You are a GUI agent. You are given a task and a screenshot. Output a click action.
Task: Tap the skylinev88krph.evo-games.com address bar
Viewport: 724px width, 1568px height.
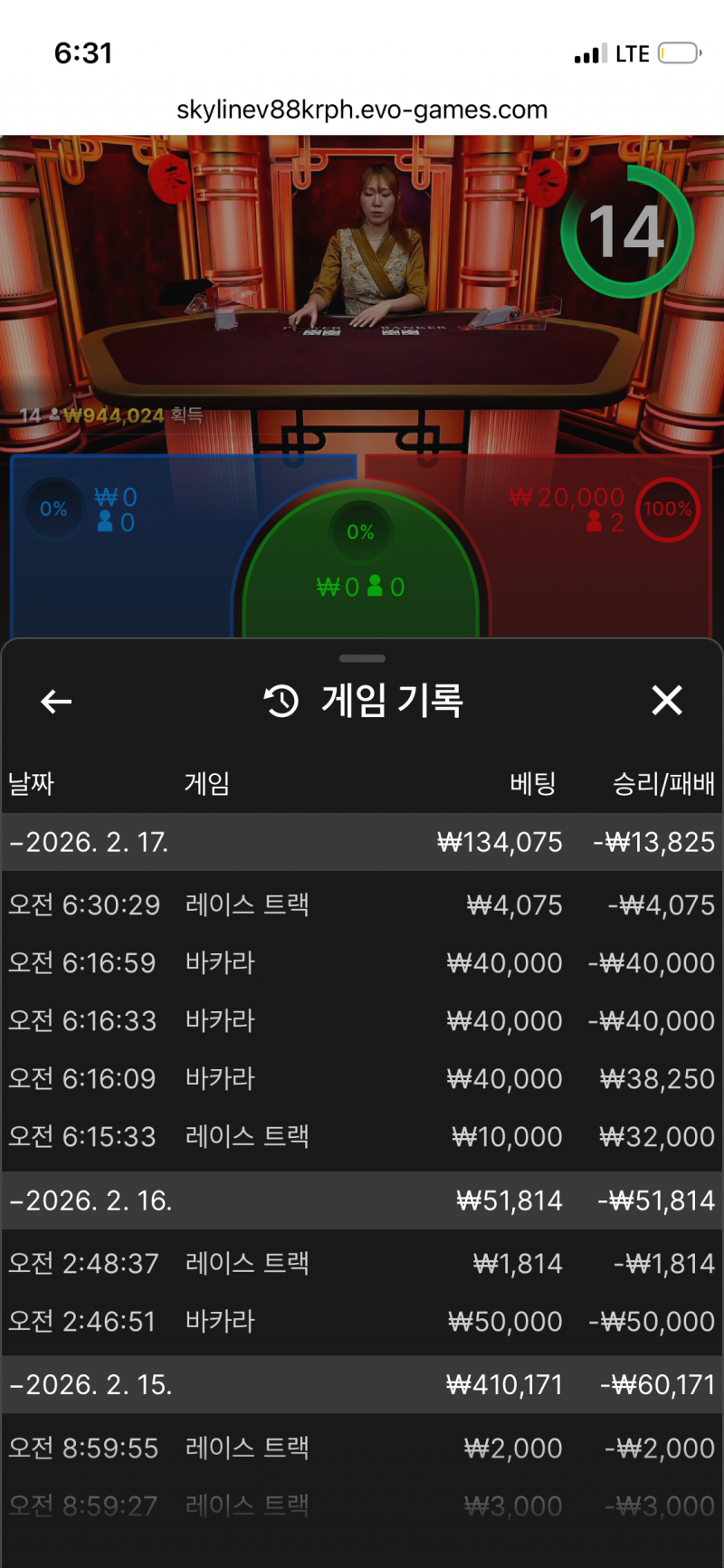click(x=362, y=110)
